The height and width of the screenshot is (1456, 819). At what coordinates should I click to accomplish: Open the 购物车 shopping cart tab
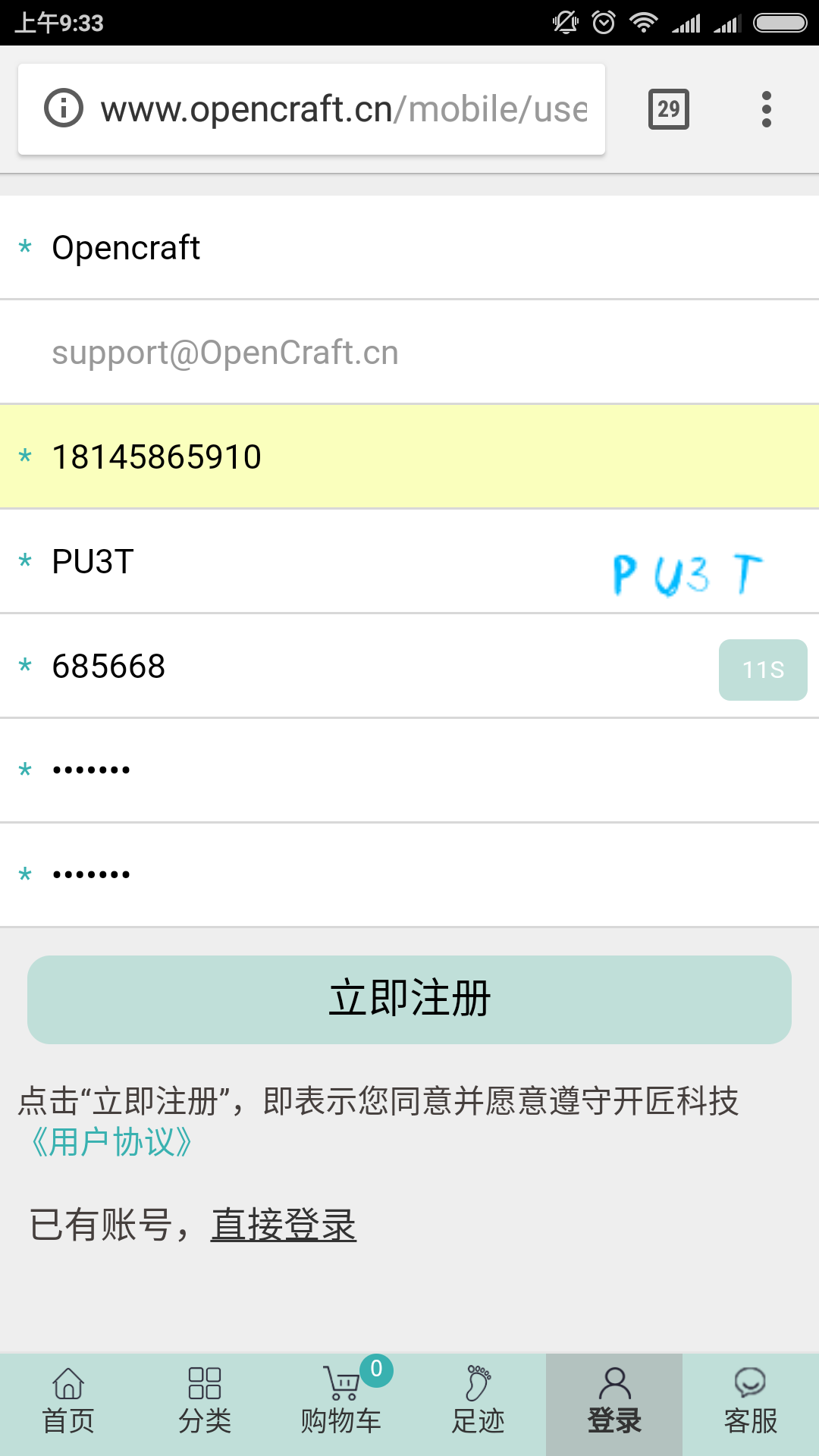pyautogui.click(x=341, y=1403)
